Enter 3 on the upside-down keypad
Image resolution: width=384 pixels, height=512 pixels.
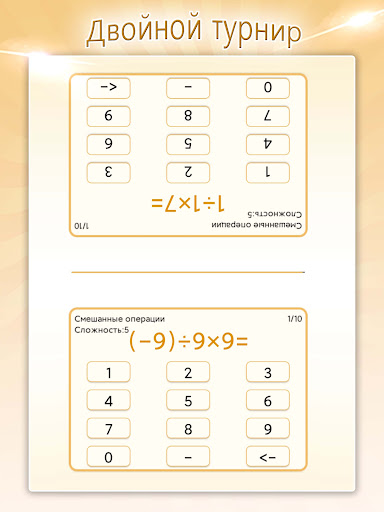coord(108,172)
